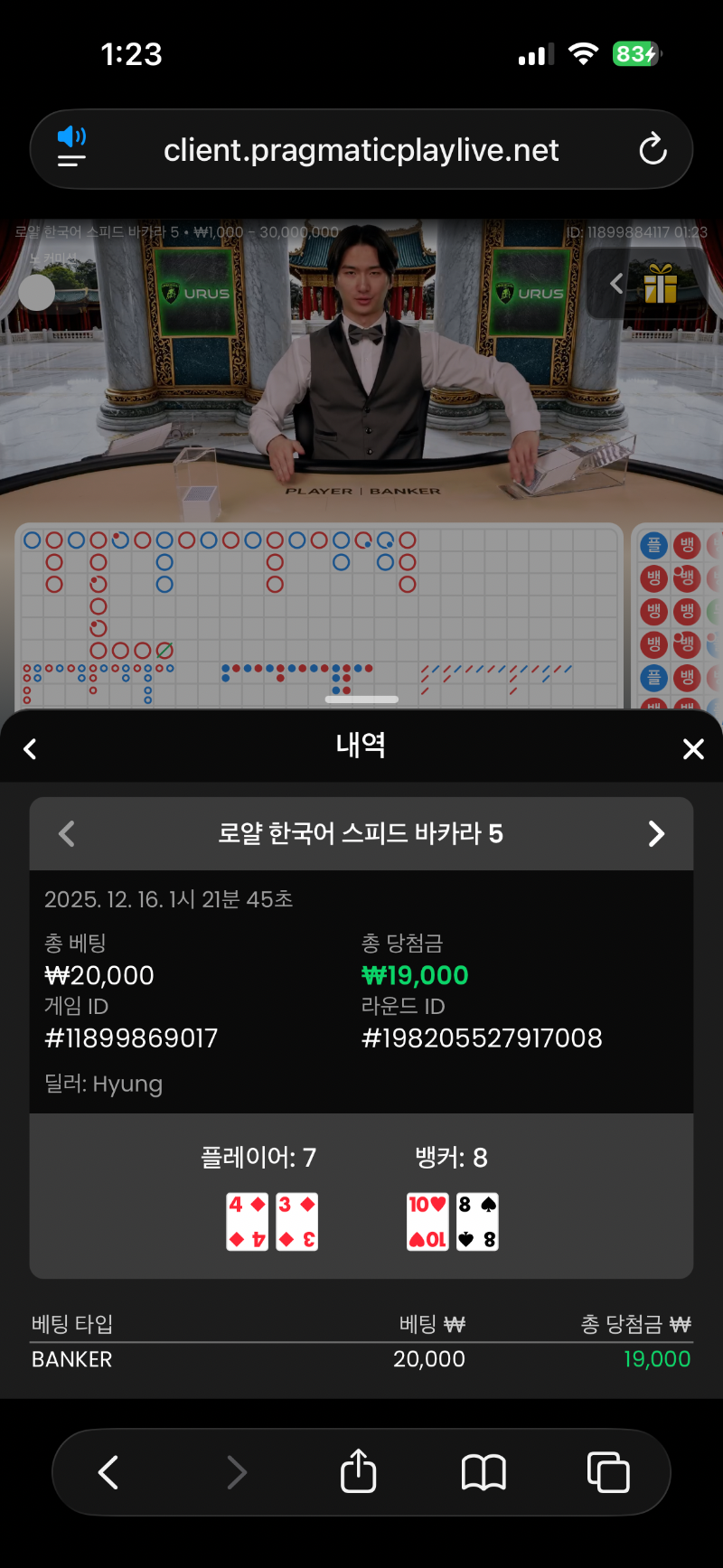The width and height of the screenshot is (723, 1568).
Task: View open browser tabs
Action: [x=608, y=1472]
